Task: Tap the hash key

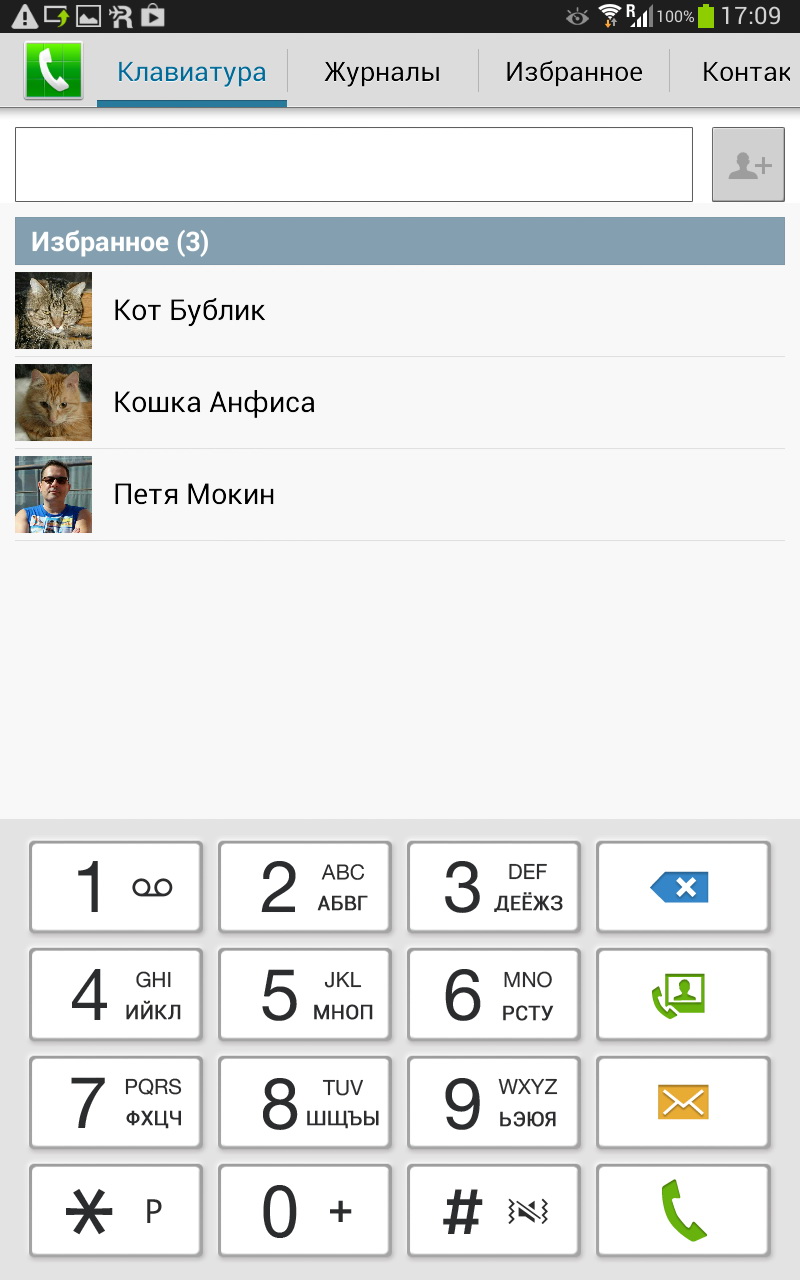Action: click(x=494, y=1211)
